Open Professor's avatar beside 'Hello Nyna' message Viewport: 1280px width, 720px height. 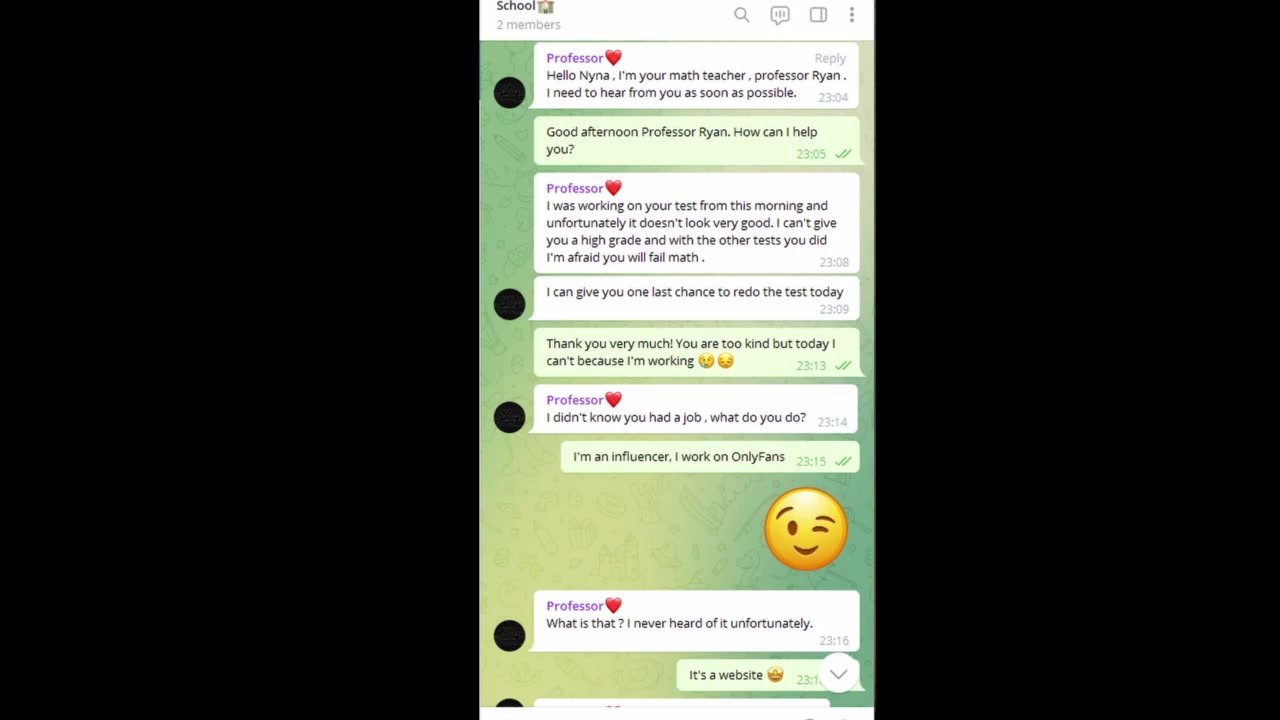coord(509,93)
